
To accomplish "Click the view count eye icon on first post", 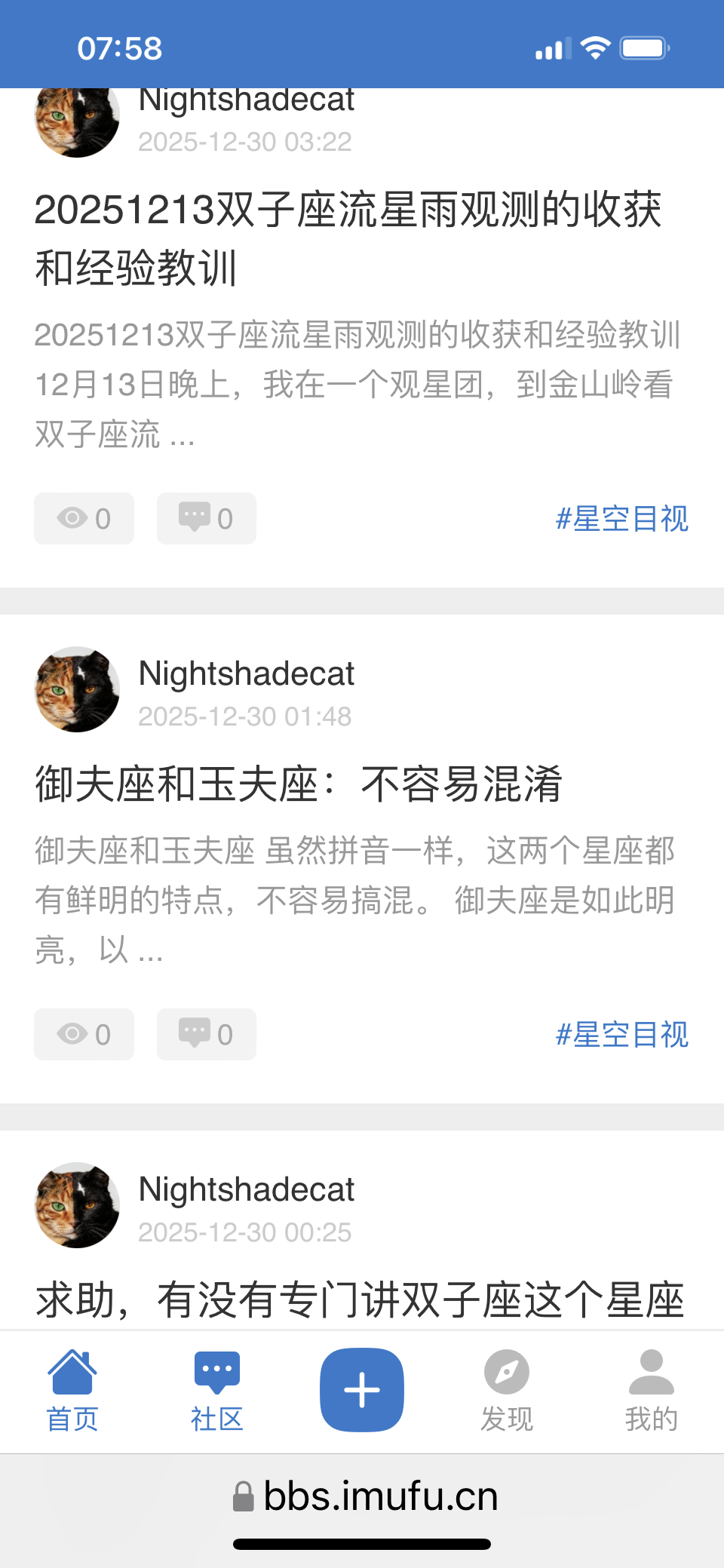I will click(73, 517).
